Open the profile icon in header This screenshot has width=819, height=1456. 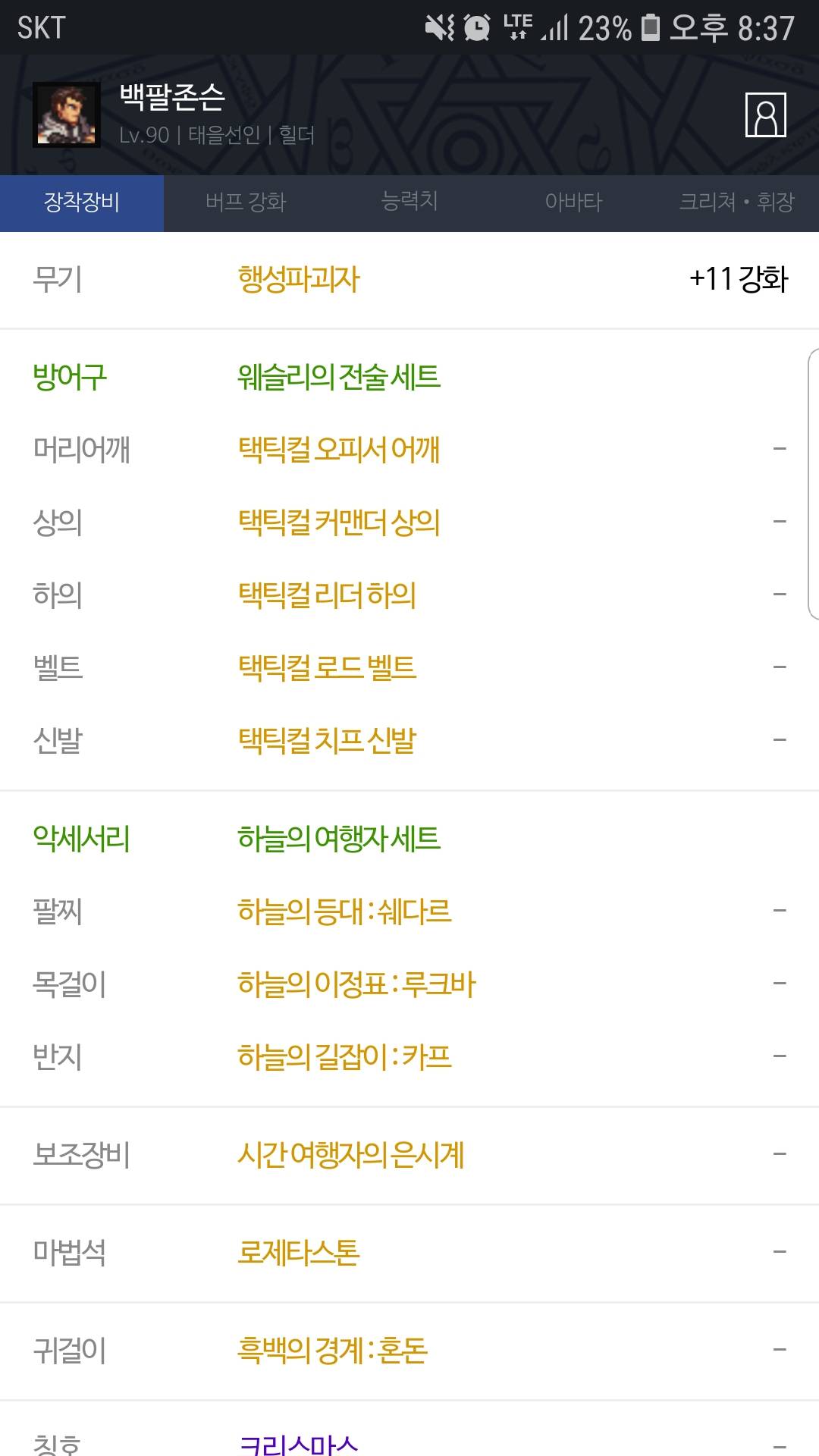765,115
